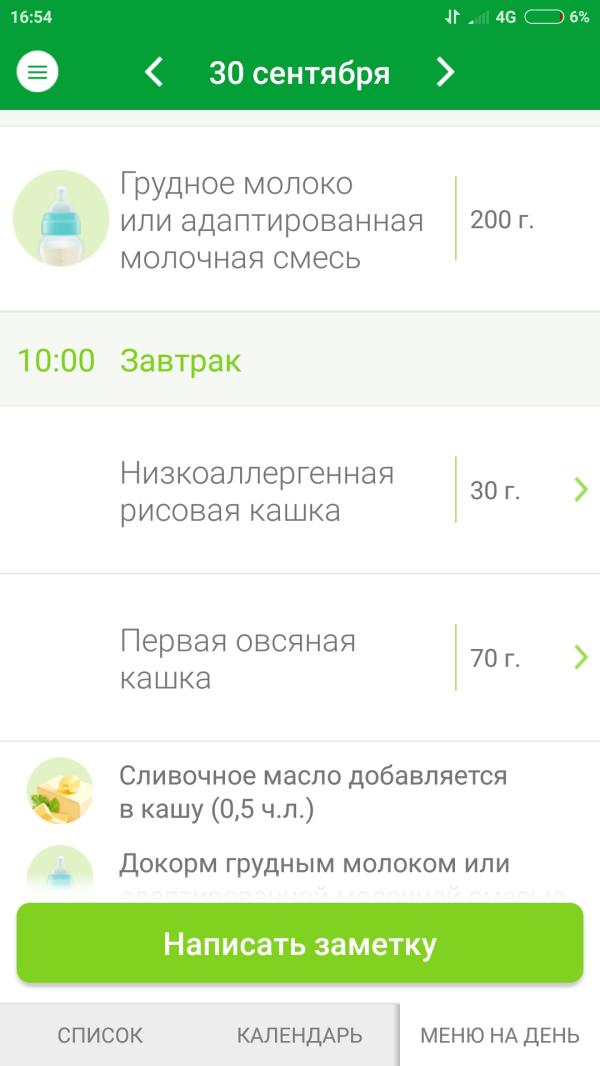Select the Меню на день tab

[499, 1035]
